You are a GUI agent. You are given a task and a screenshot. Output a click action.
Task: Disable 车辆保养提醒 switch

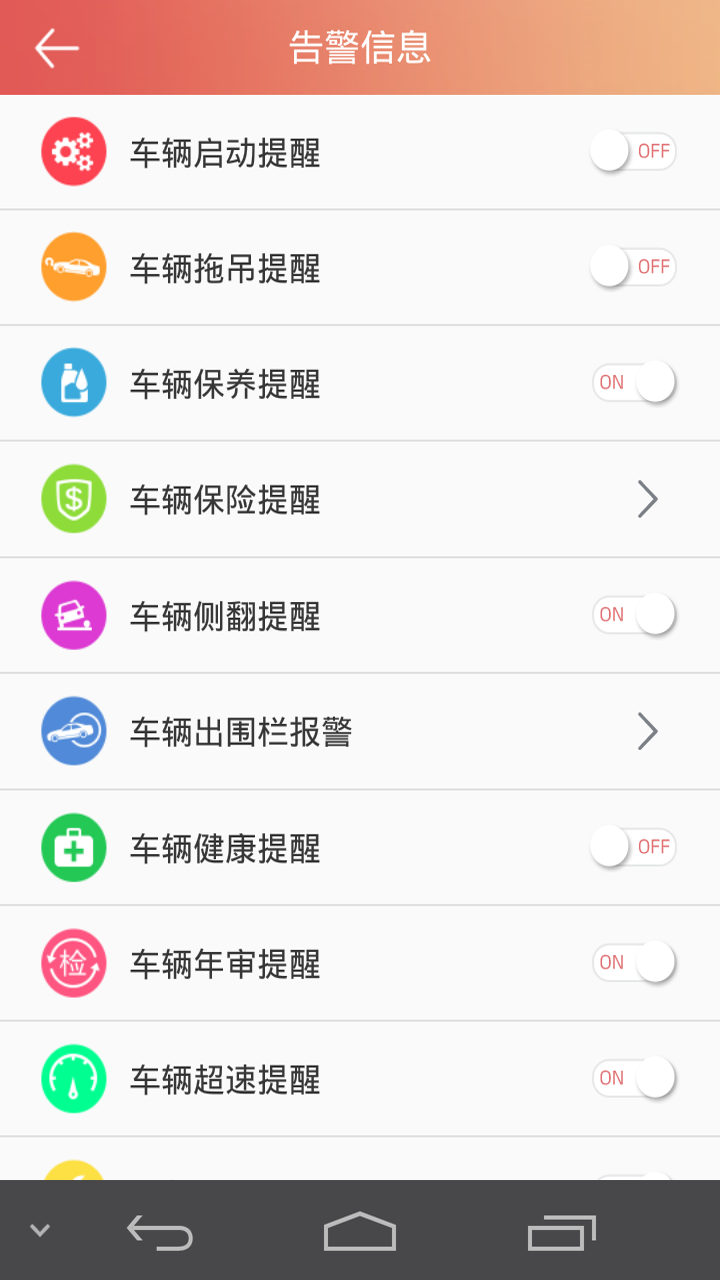click(634, 382)
